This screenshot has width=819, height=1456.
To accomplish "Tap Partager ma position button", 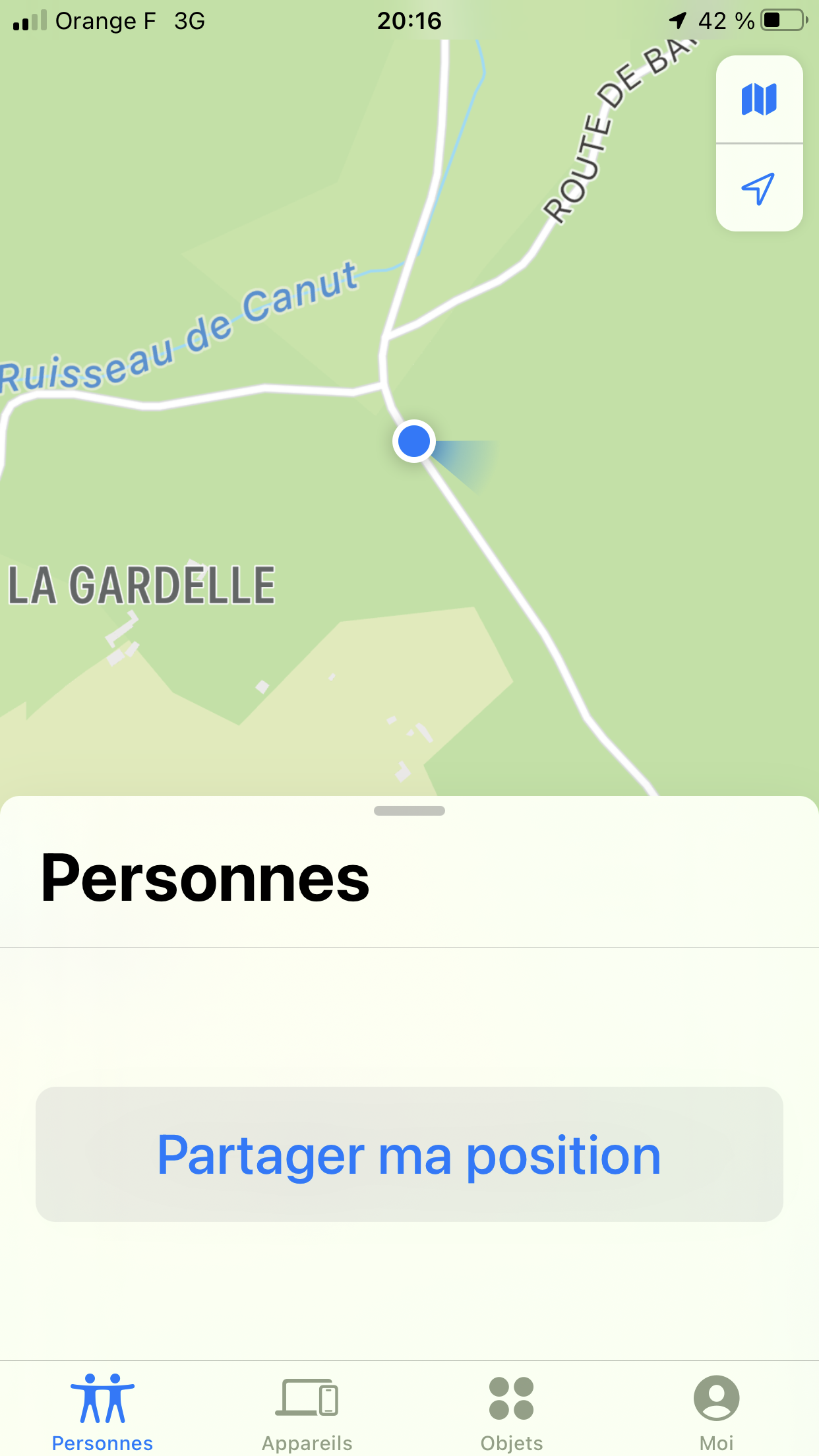I will (409, 1155).
